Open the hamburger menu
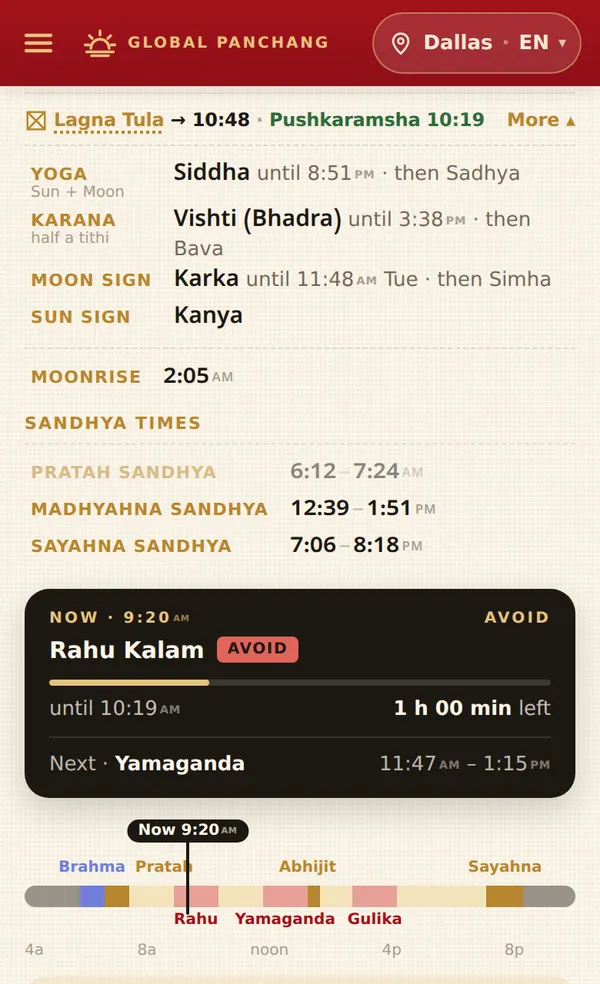The height and width of the screenshot is (984, 600). click(38, 43)
